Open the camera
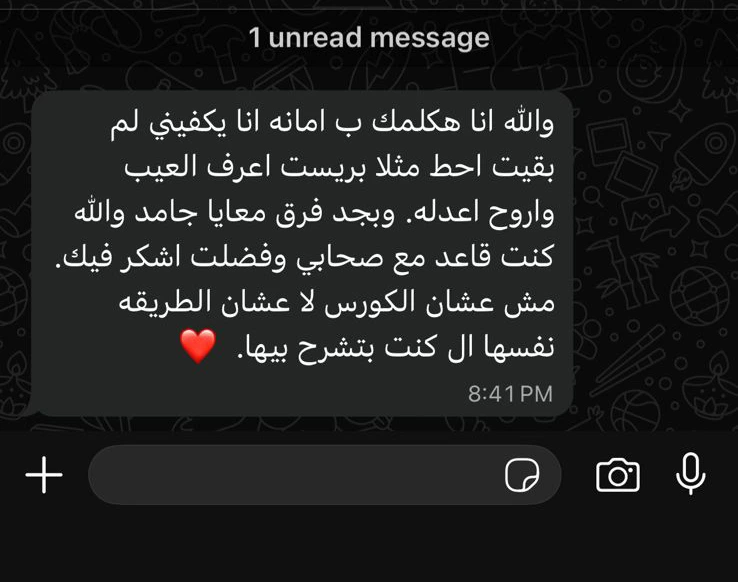This screenshot has height=582, width=738. pos(617,475)
